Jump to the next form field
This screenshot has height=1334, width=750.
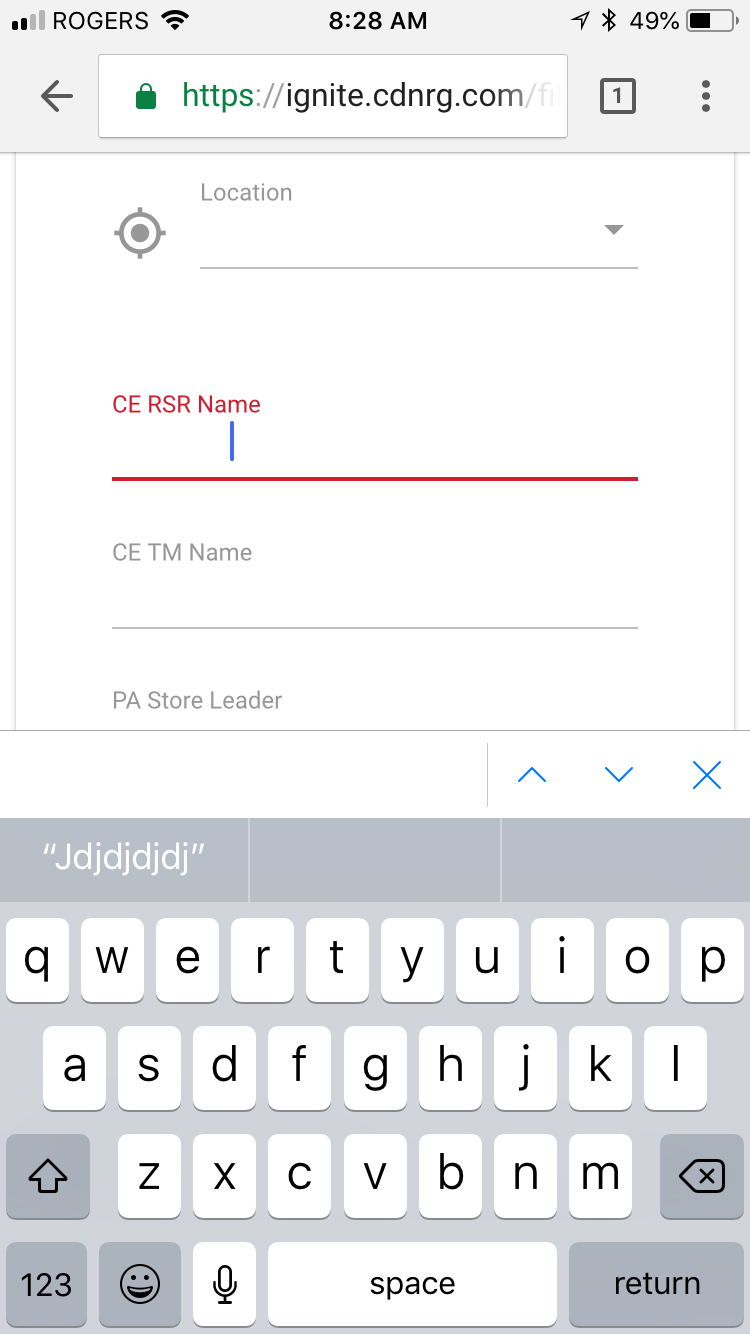[x=619, y=775]
